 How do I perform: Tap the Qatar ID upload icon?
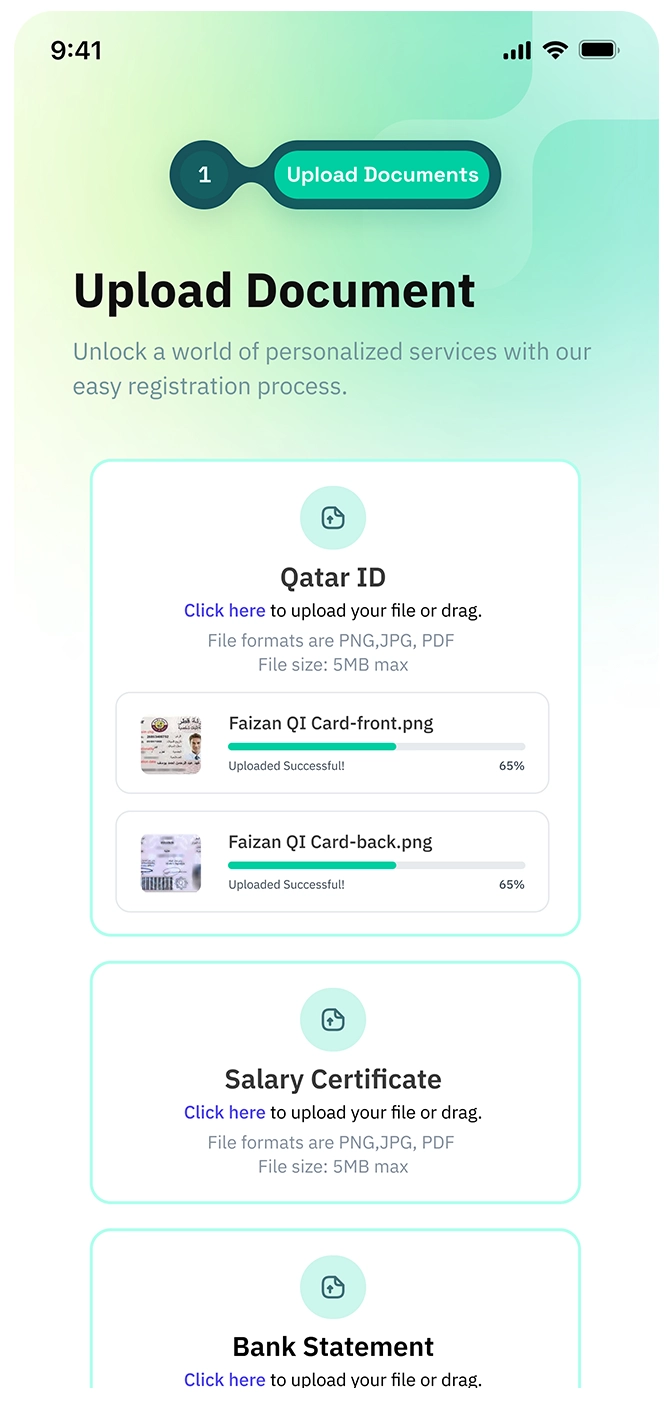[333, 518]
